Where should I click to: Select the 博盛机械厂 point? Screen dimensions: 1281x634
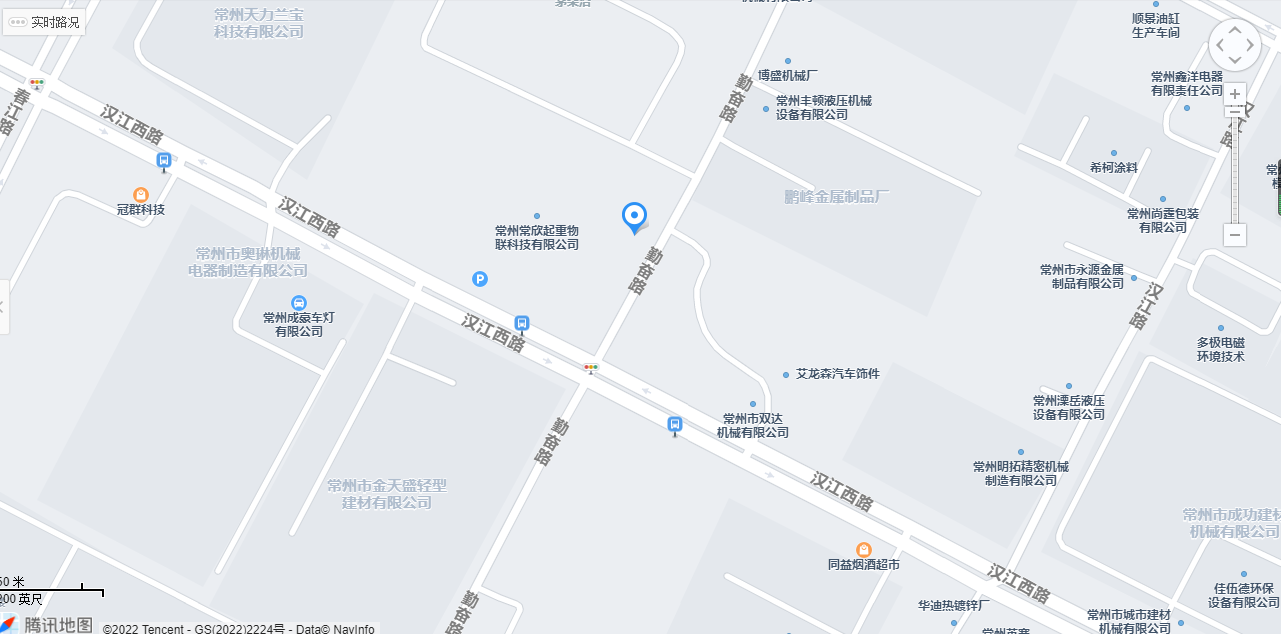pyautogui.click(x=788, y=61)
